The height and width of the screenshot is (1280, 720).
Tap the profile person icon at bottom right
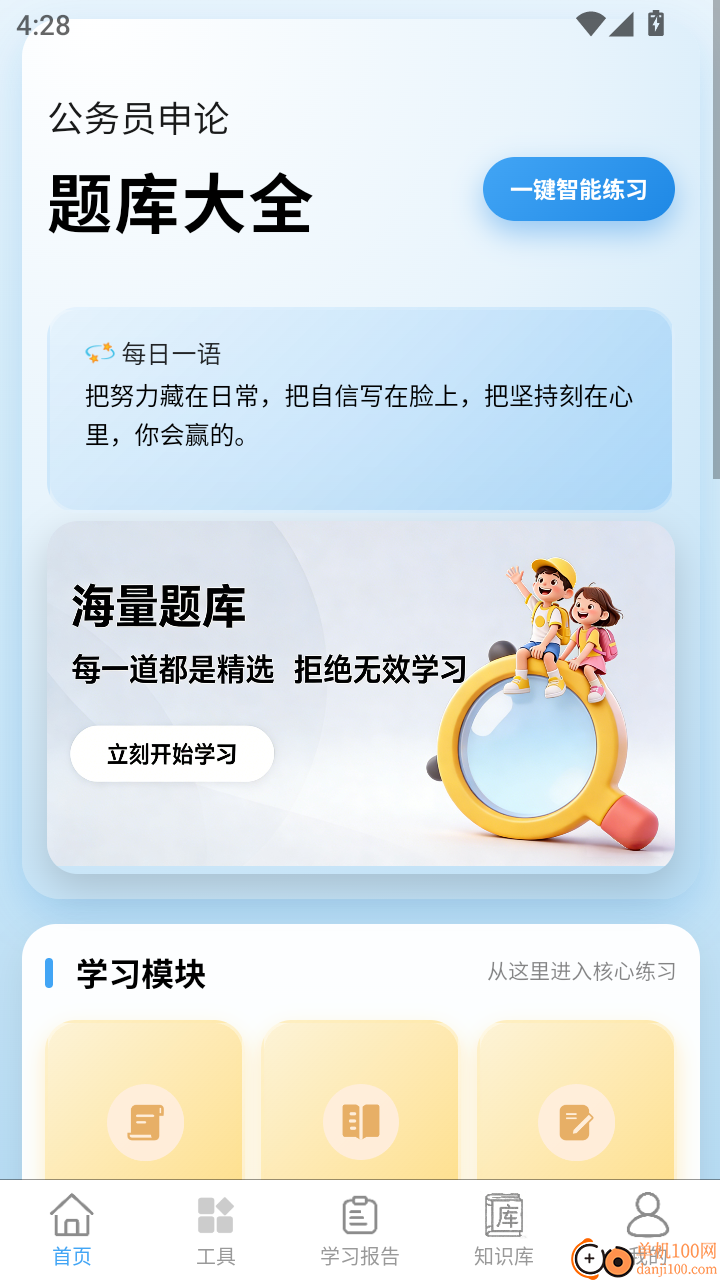649,1214
